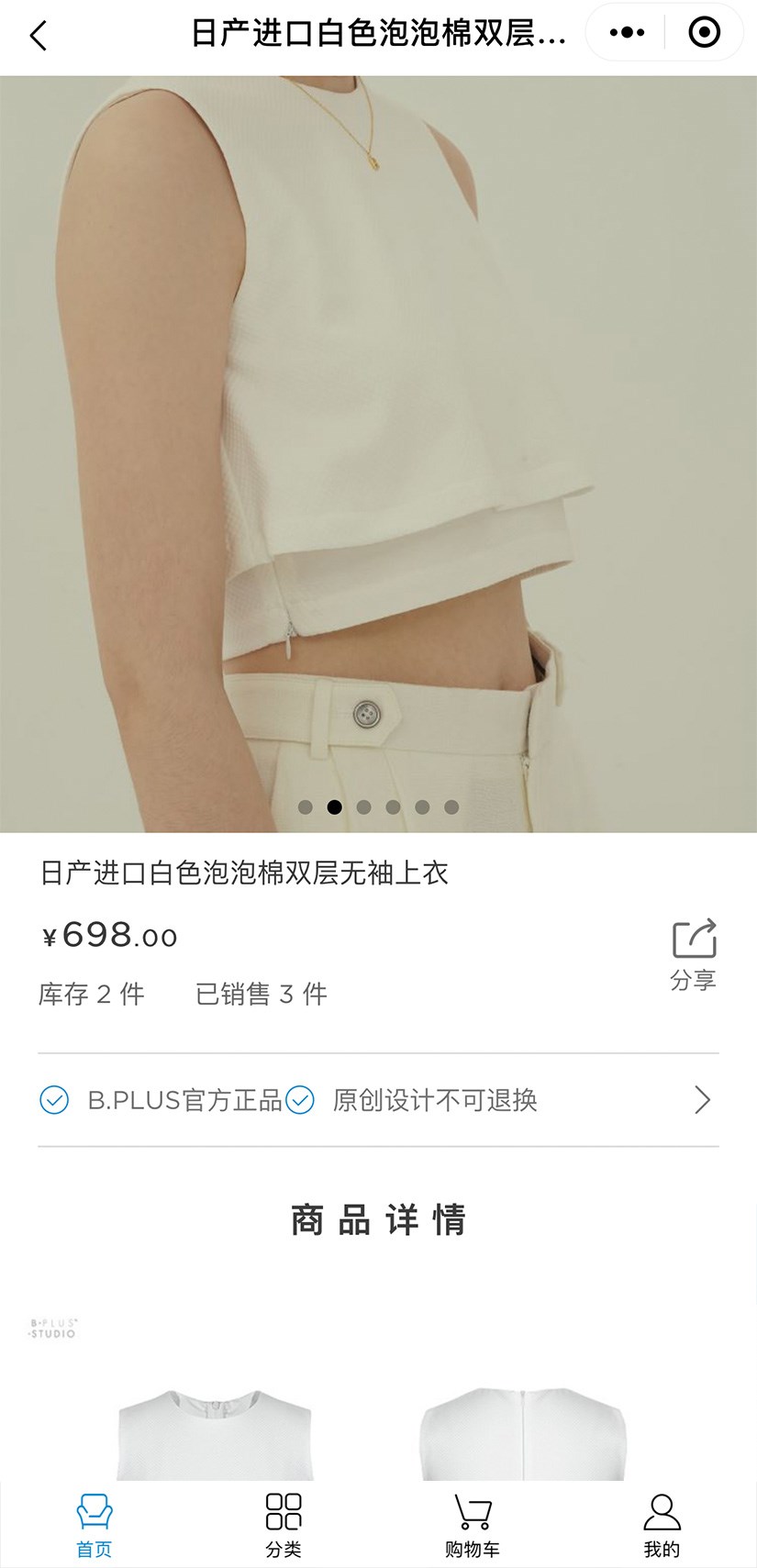Close the mini program with the circle button

point(704,33)
